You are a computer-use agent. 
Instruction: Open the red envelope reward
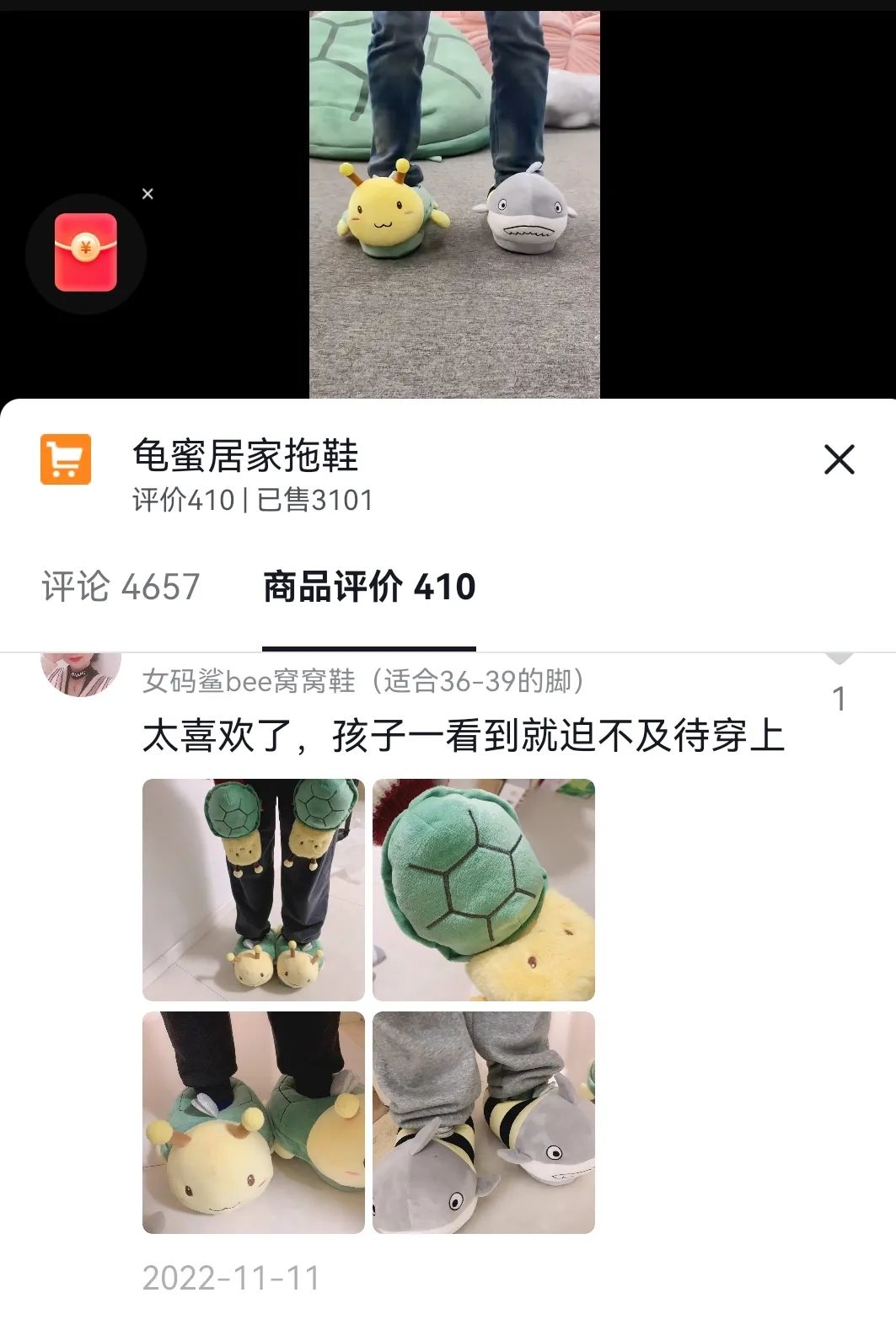pyautogui.click(x=86, y=252)
